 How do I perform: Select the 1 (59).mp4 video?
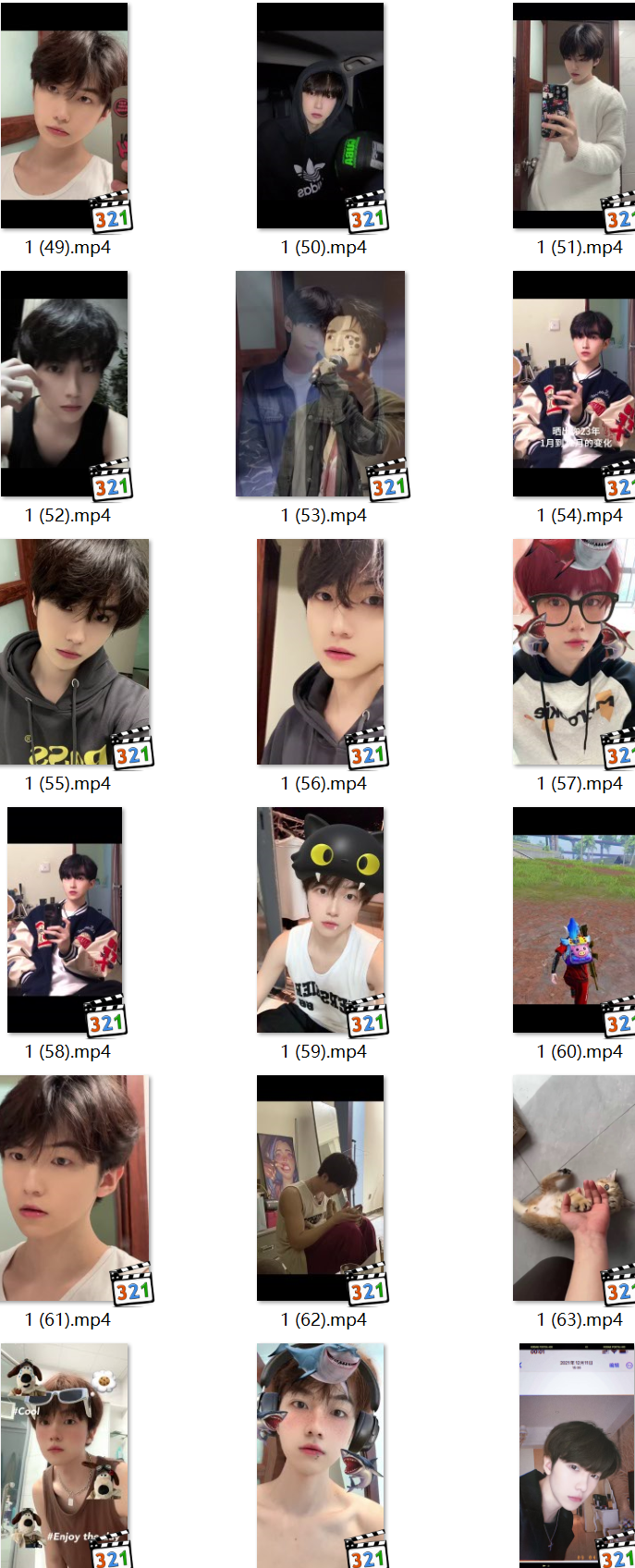tap(320, 920)
